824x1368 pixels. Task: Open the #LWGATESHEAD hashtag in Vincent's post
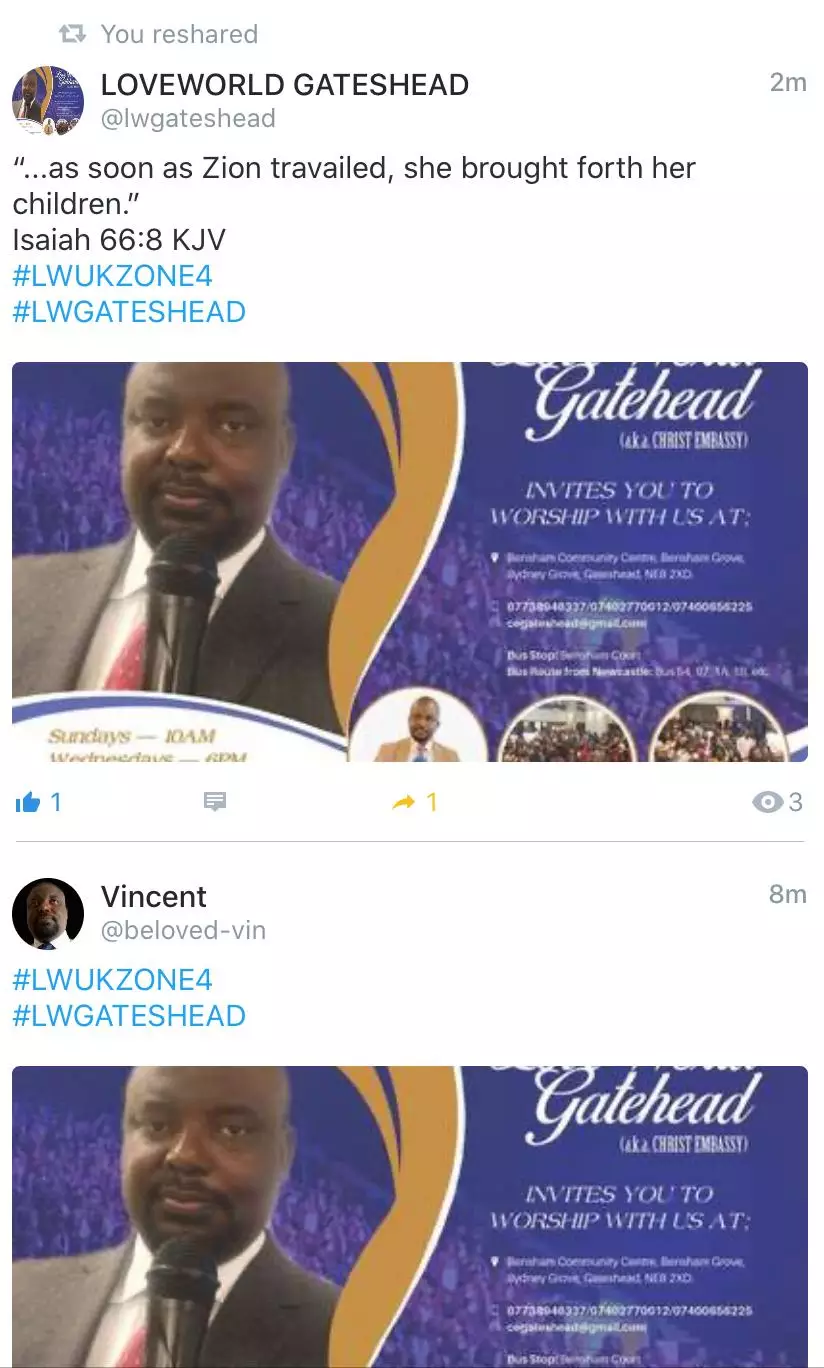(129, 1016)
